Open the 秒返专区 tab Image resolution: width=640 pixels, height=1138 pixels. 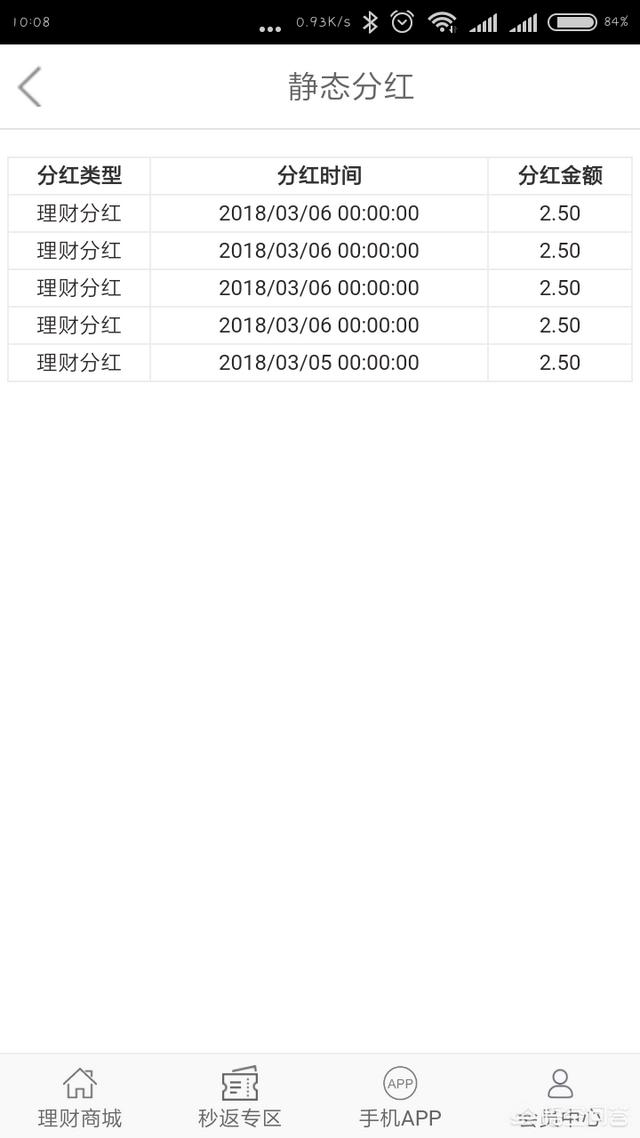coord(240,1097)
